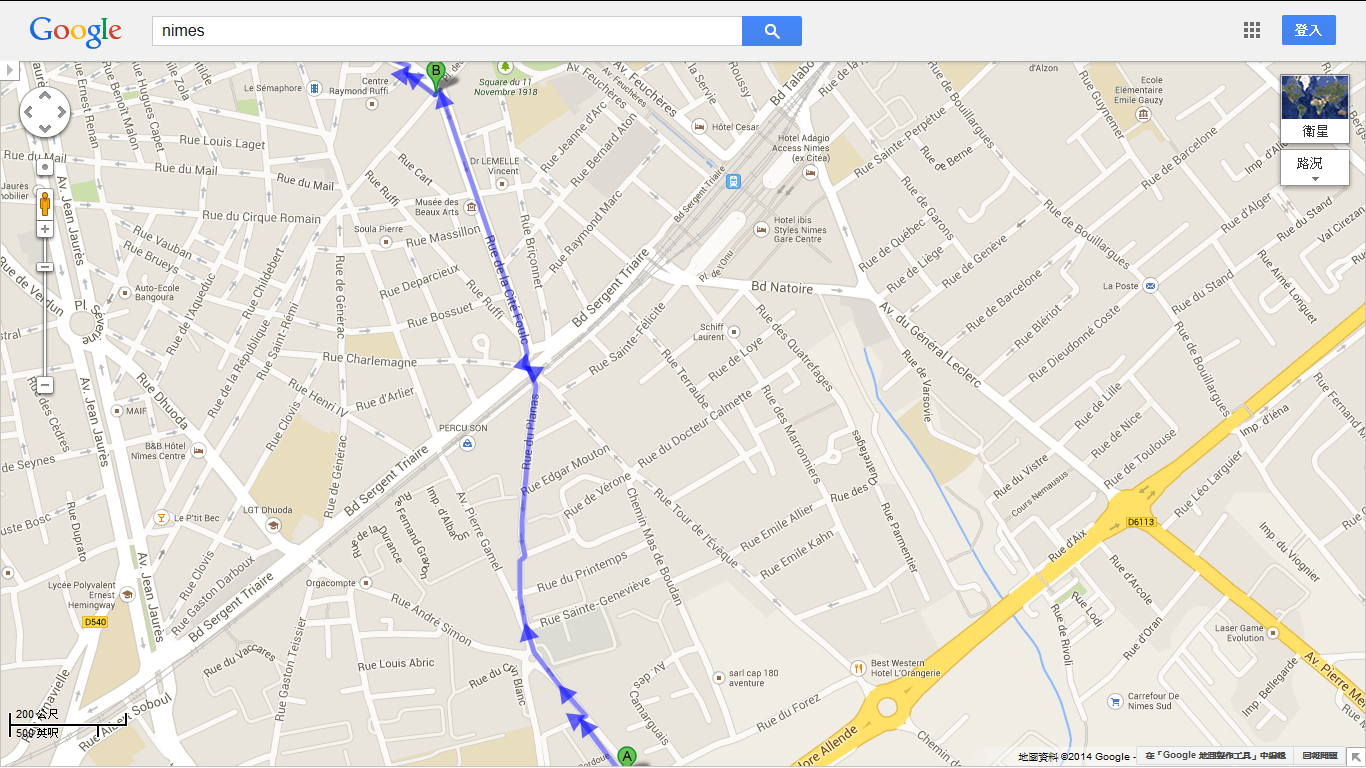Open the Google apps grid
The image size is (1366, 768).
[x=1252, y=30]
